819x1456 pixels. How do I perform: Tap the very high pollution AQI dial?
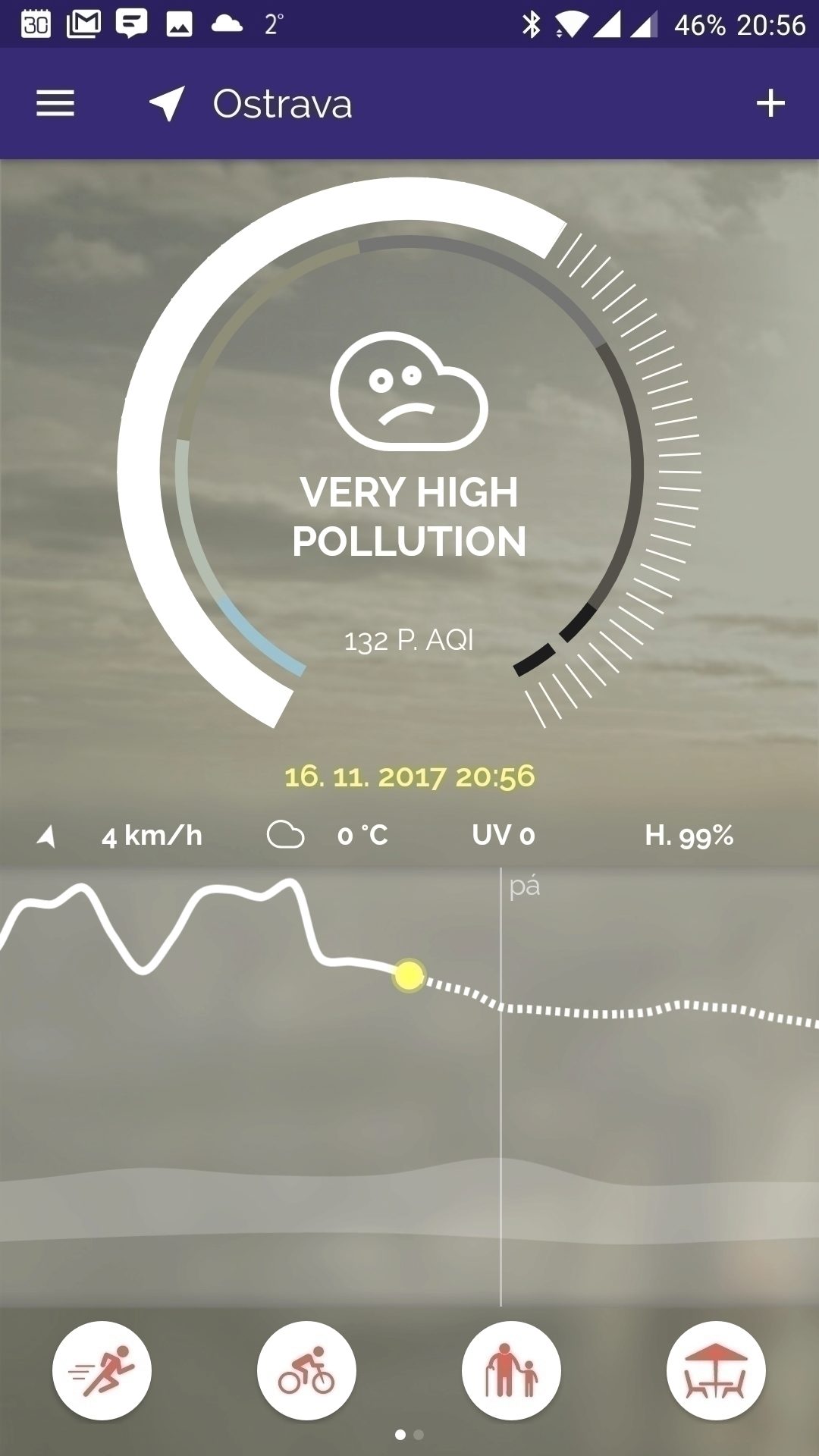pos(409,455)
